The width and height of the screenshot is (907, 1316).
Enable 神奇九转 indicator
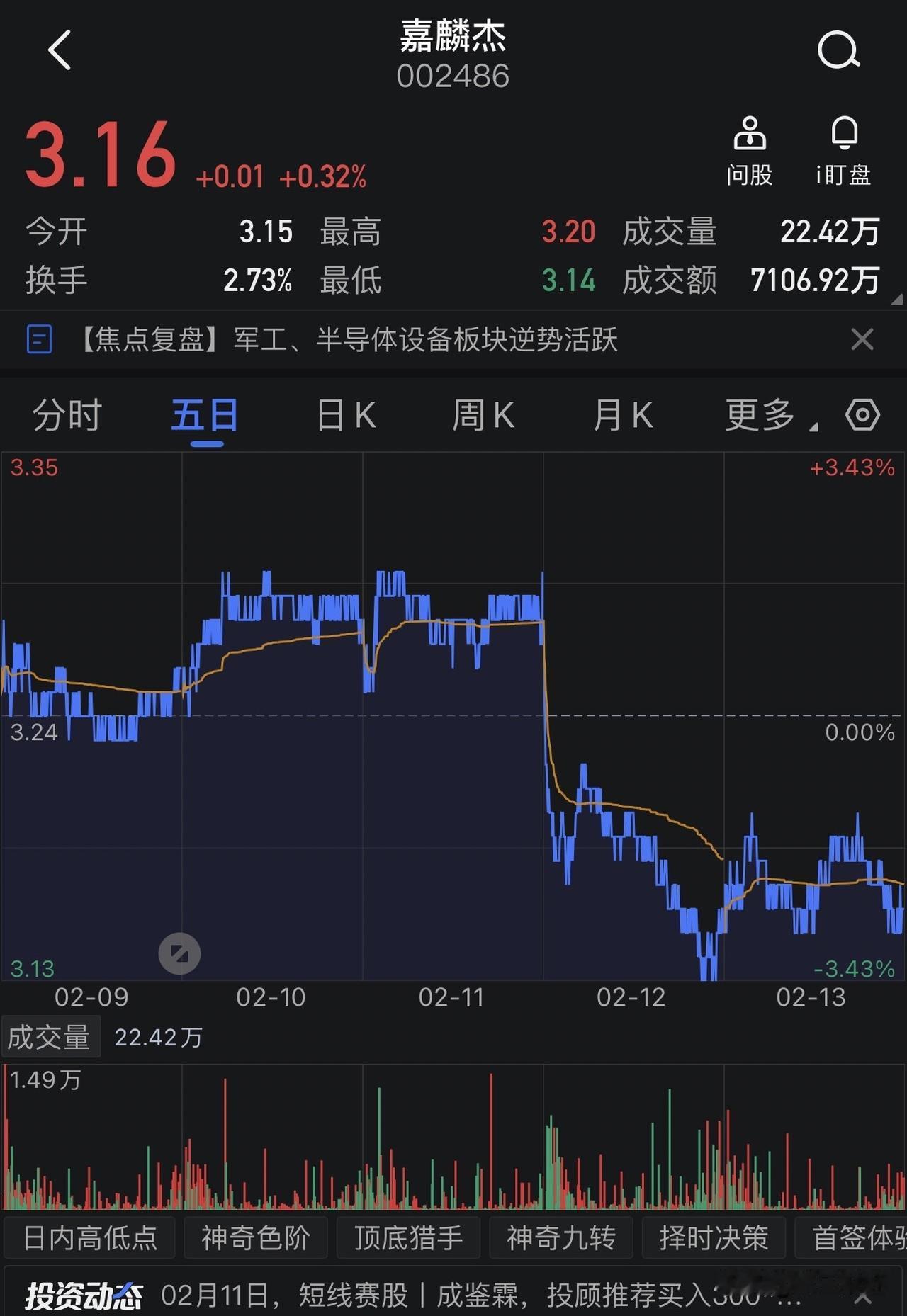[560, 1237]
